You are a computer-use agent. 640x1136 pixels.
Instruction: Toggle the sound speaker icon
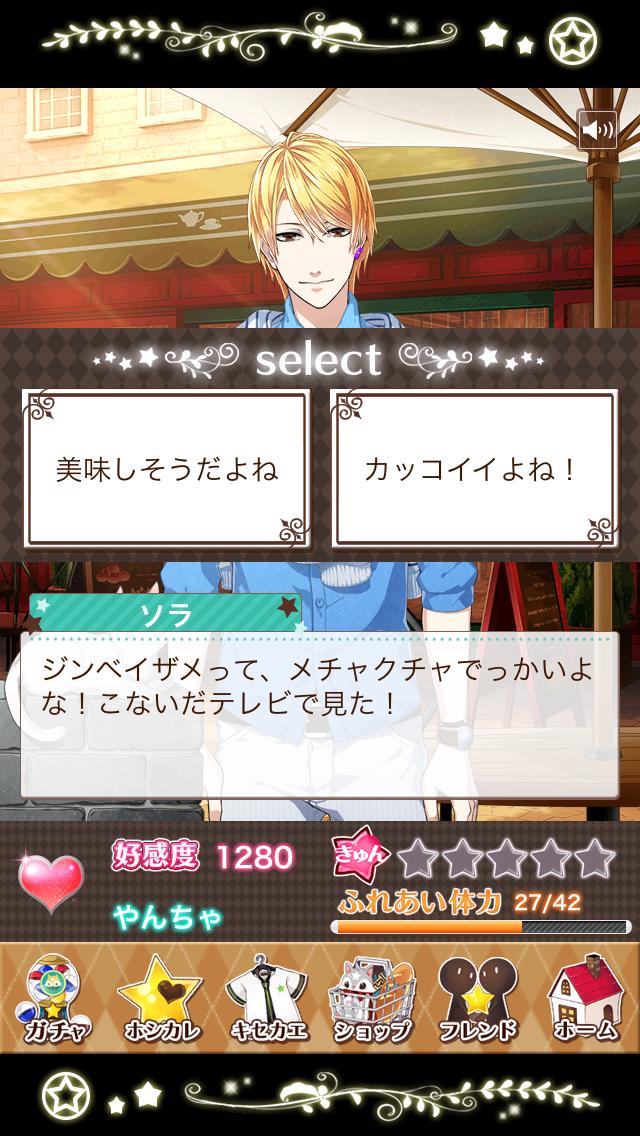[x=597, y=130]
